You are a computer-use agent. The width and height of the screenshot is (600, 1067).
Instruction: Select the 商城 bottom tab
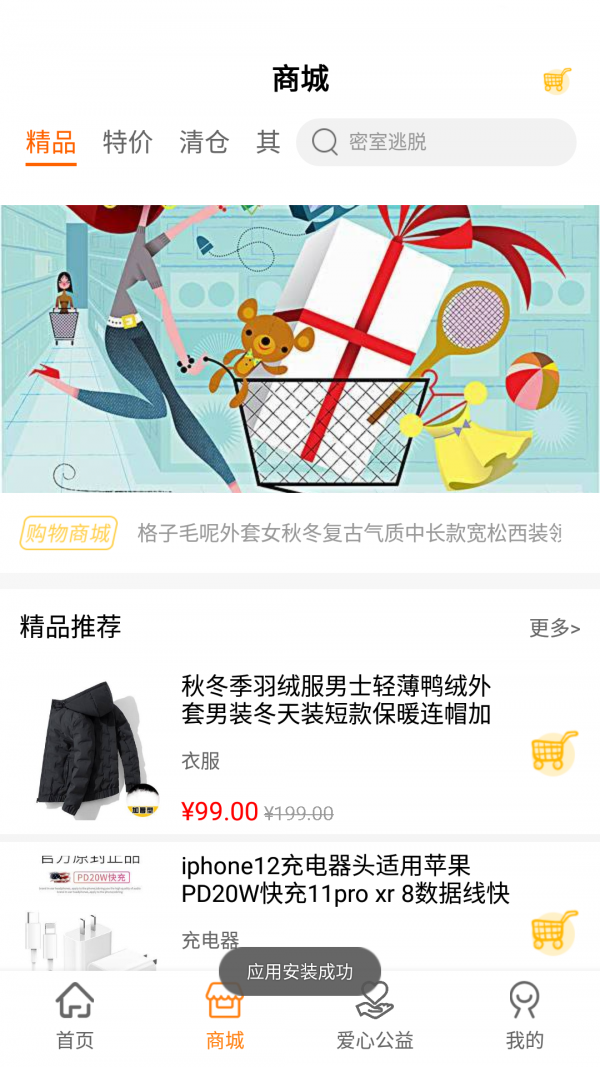225,1015
